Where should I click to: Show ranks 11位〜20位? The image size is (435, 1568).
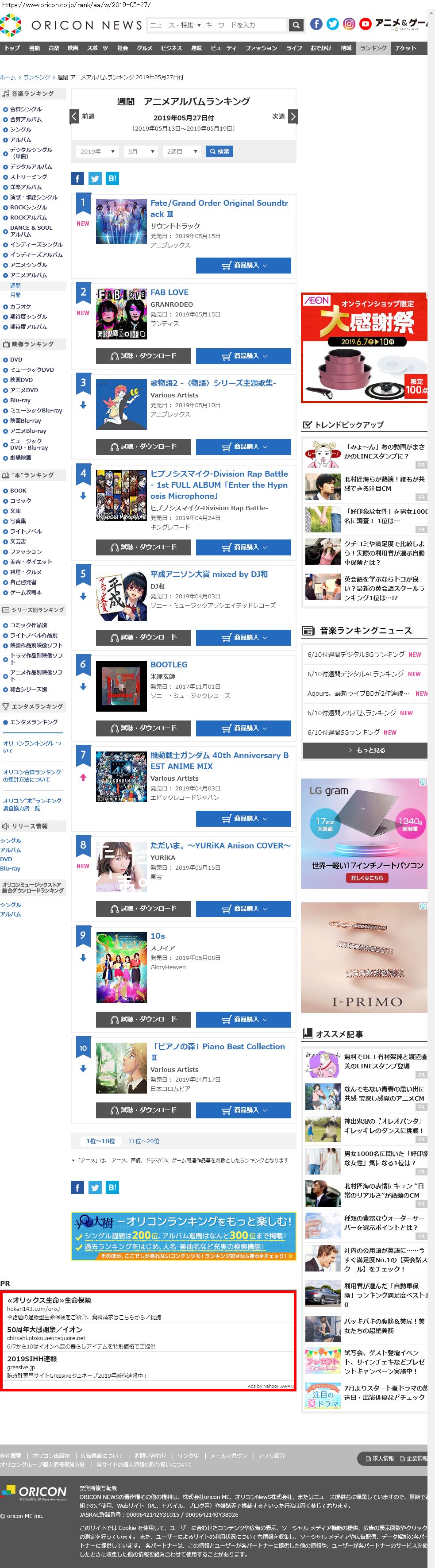(143, 1140)
